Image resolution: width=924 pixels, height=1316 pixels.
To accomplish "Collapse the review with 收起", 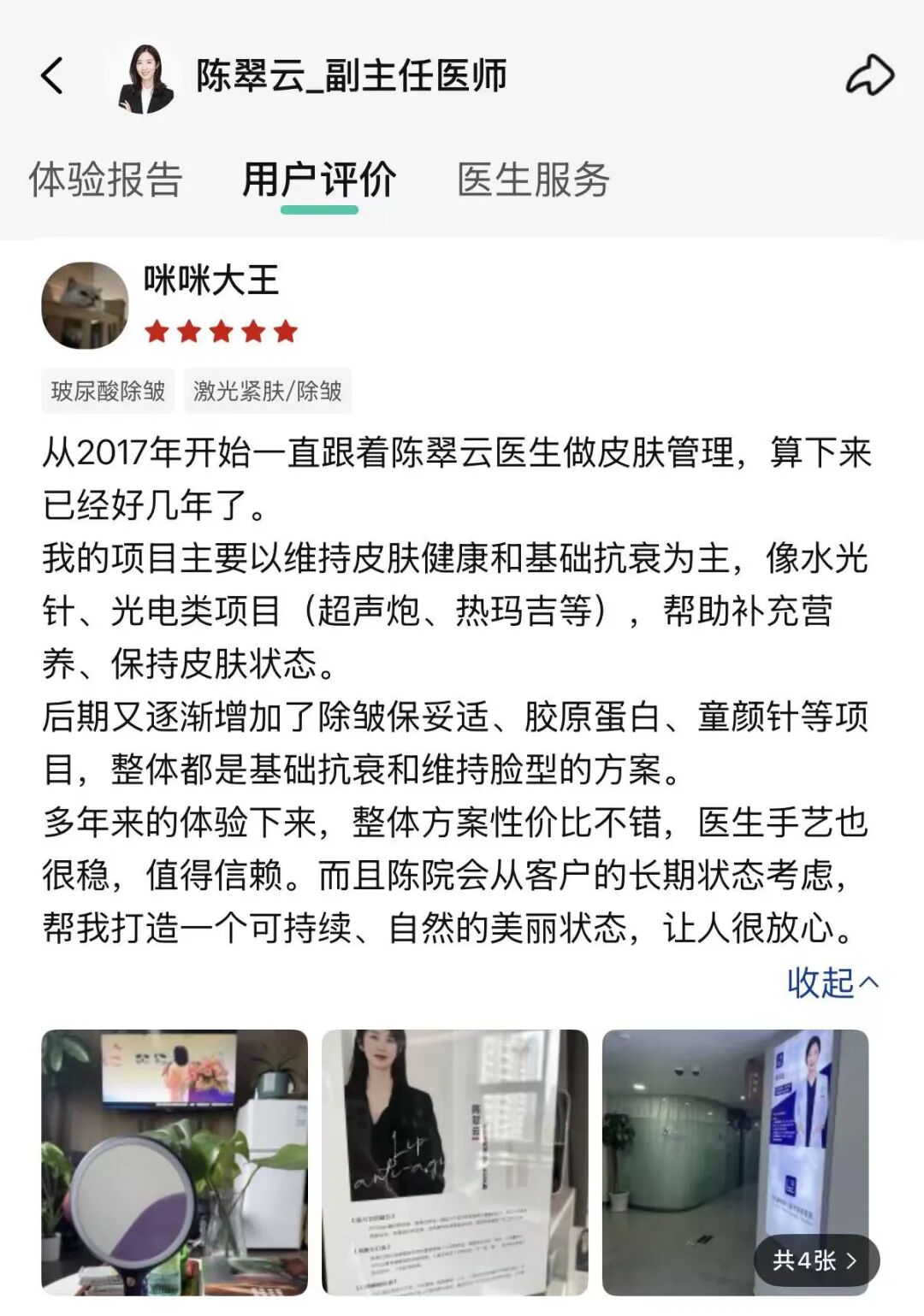I will (832, 983).
